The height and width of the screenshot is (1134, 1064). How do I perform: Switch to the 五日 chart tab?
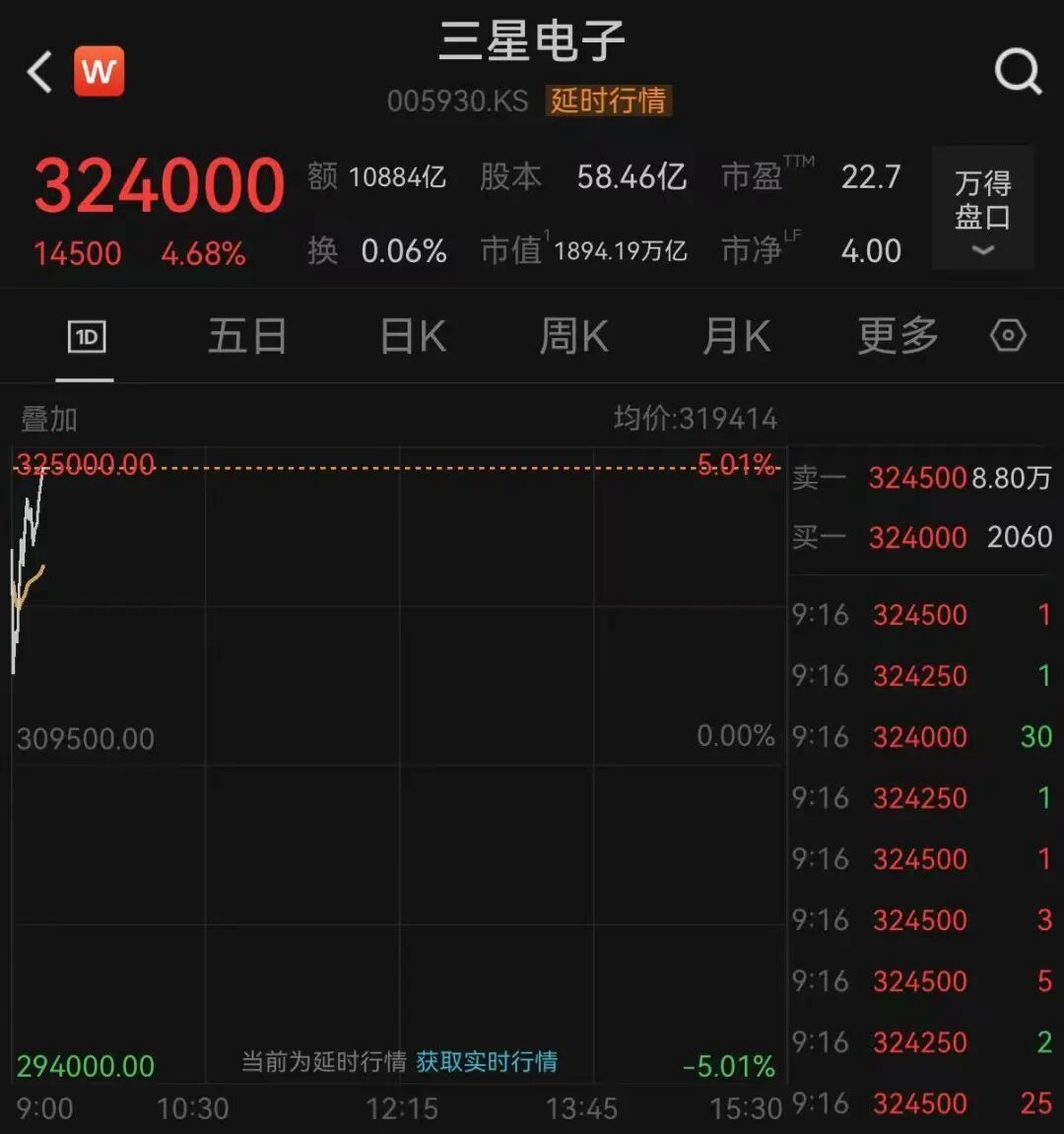247,336
